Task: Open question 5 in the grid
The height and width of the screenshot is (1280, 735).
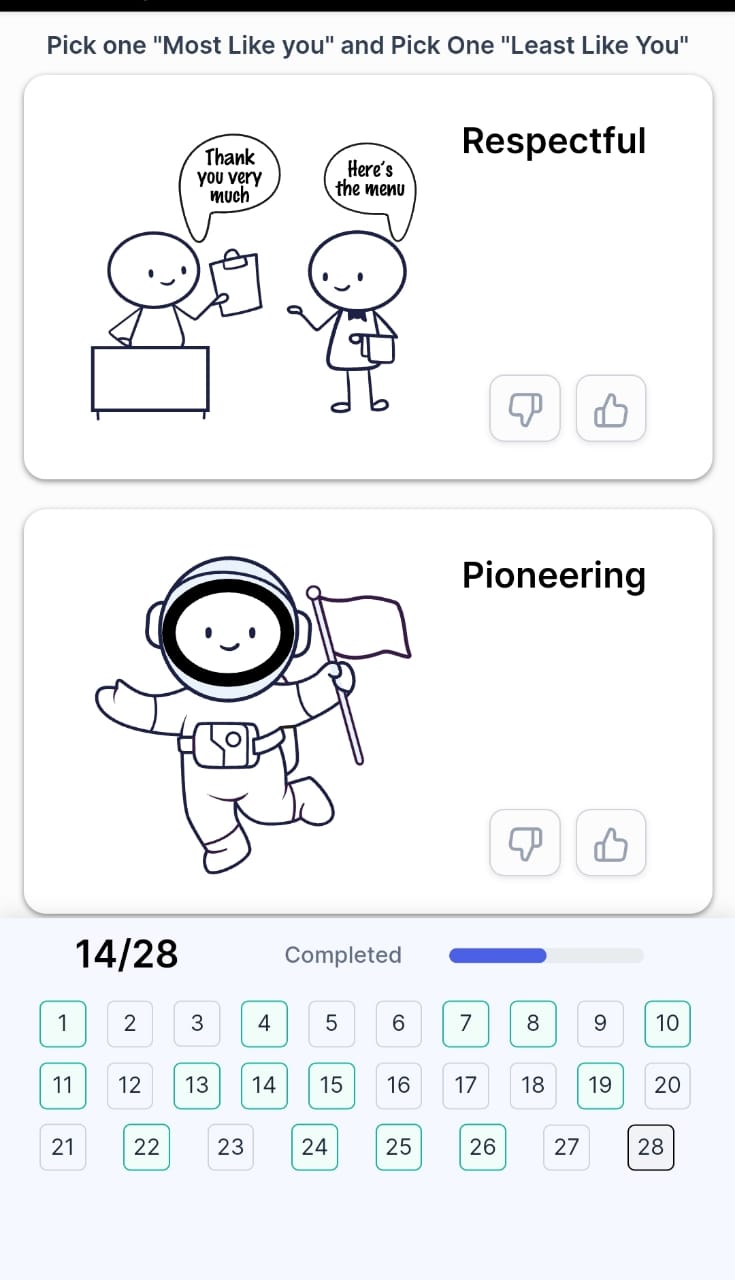Action: tap(331, 1023)
